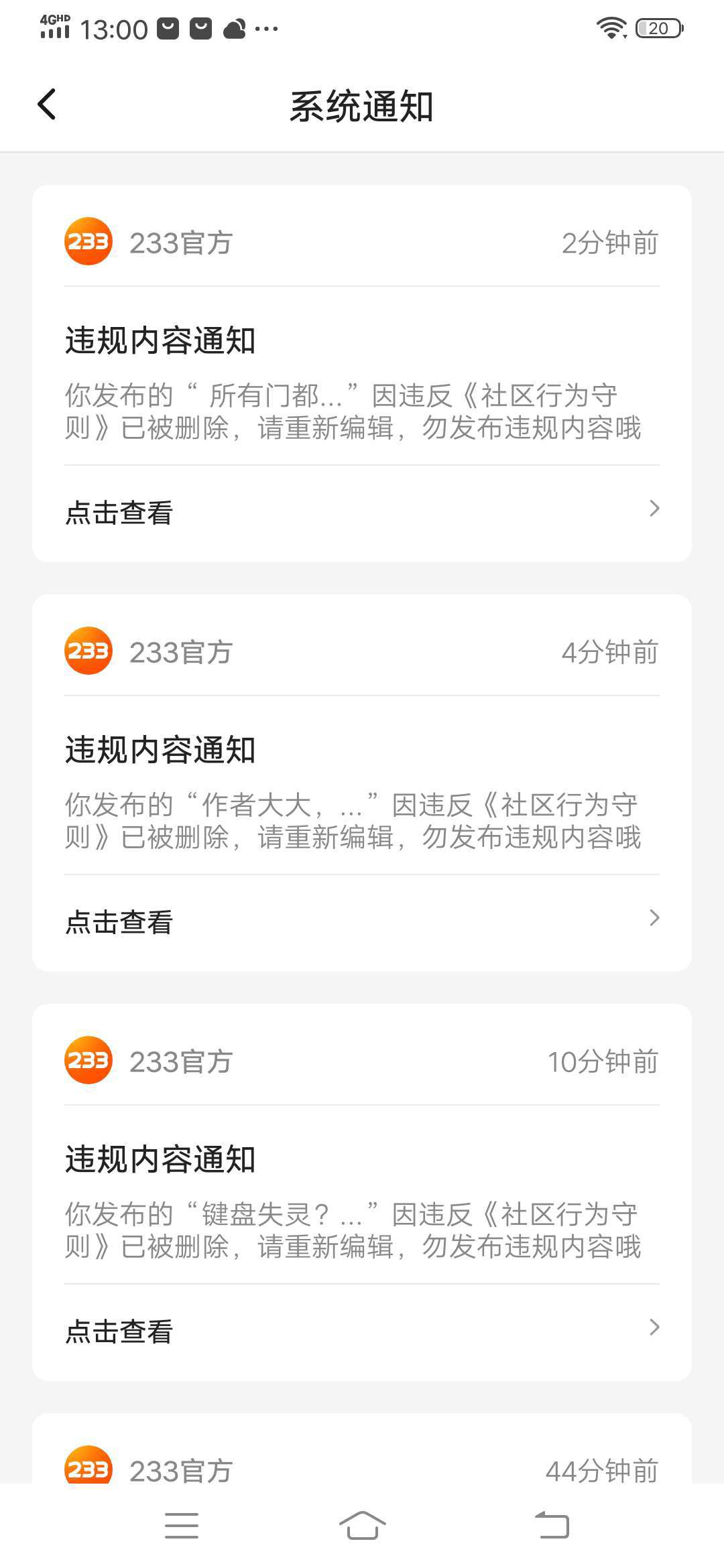724x1568 pixels.
Task: Tap the system back button
Action: (552, 1526)
